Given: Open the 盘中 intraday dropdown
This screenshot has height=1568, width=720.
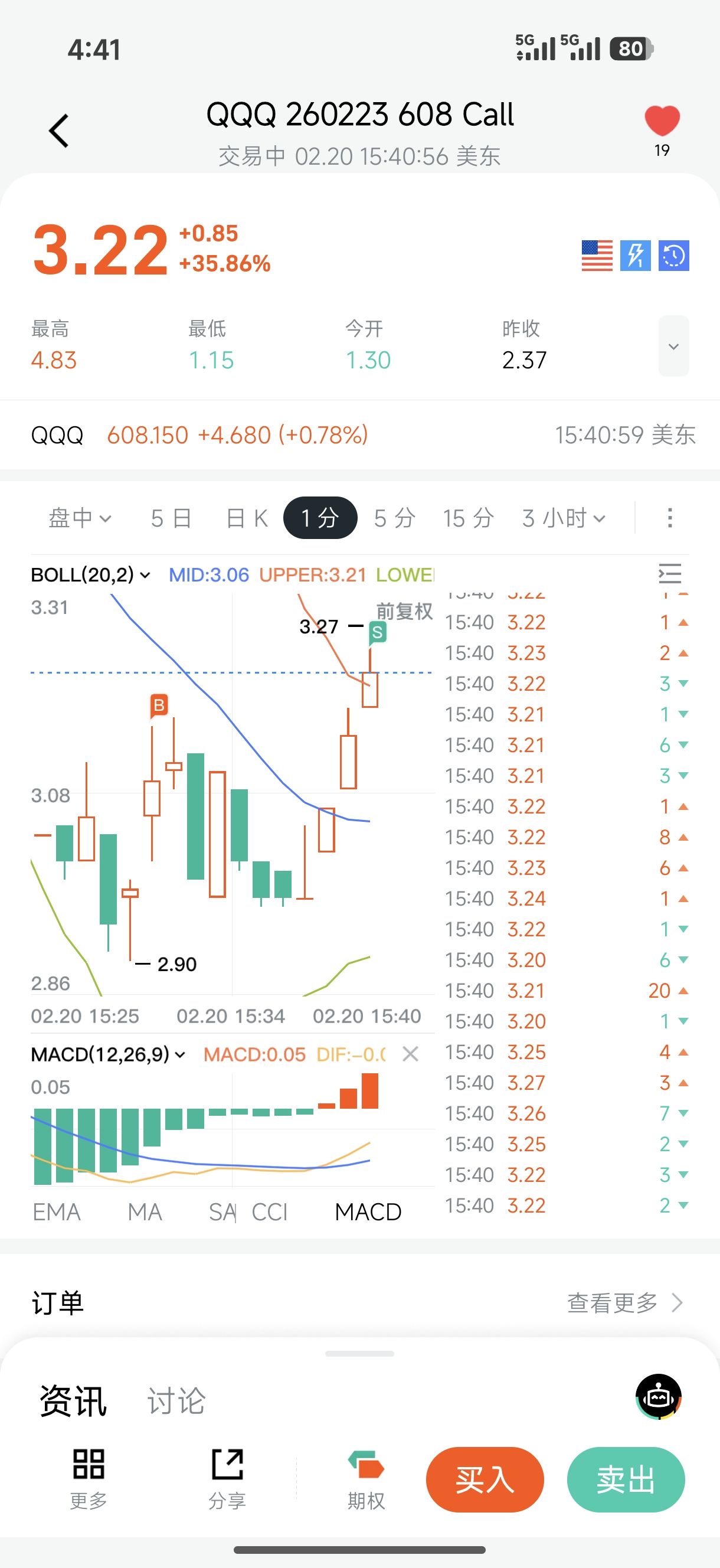Looking at the screenshot, I should (x=80, y=518).
